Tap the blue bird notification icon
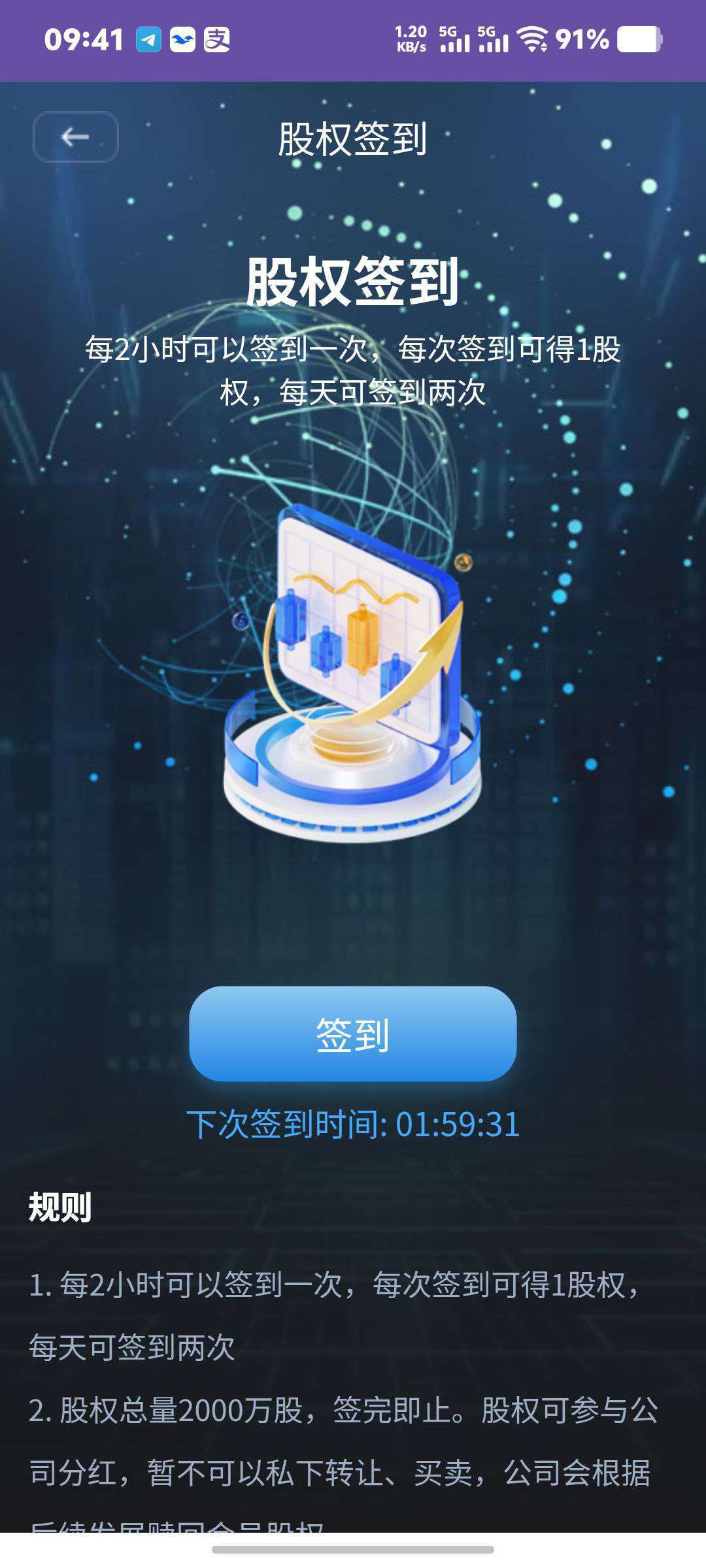Image resolution: width=706 pixels, height=1568 pixels. coord(182,41)
